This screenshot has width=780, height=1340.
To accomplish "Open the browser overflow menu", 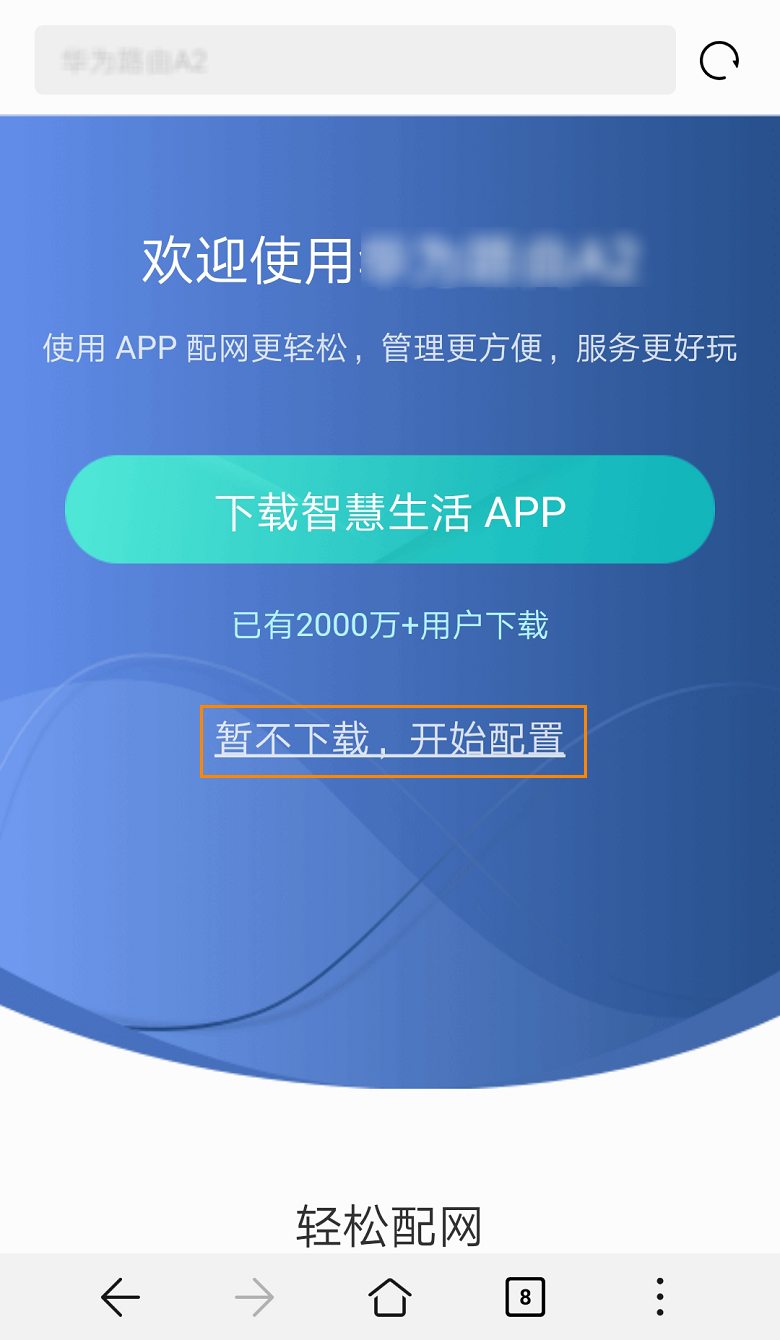I will click(660, 1297).
